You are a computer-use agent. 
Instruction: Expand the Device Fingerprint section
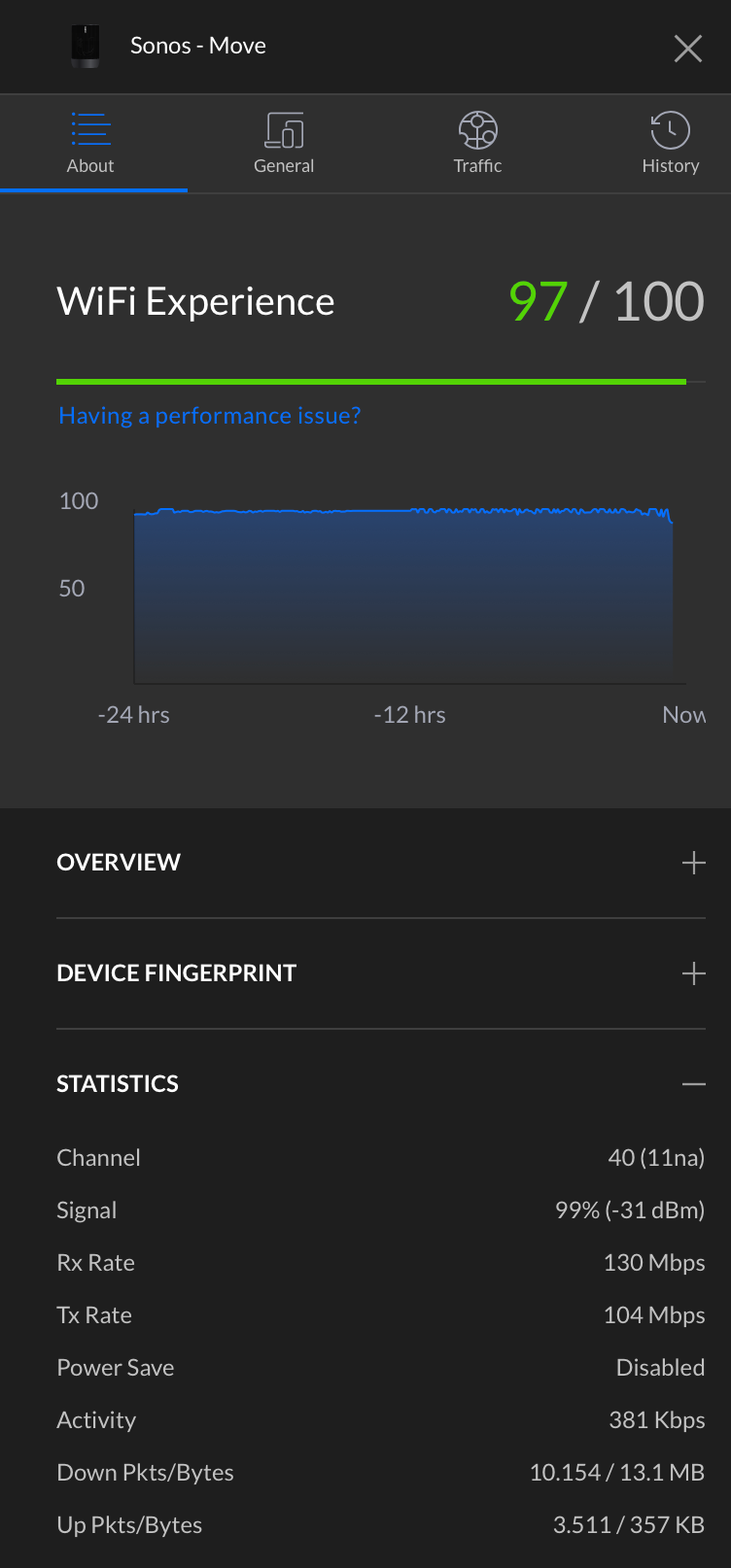381,973
